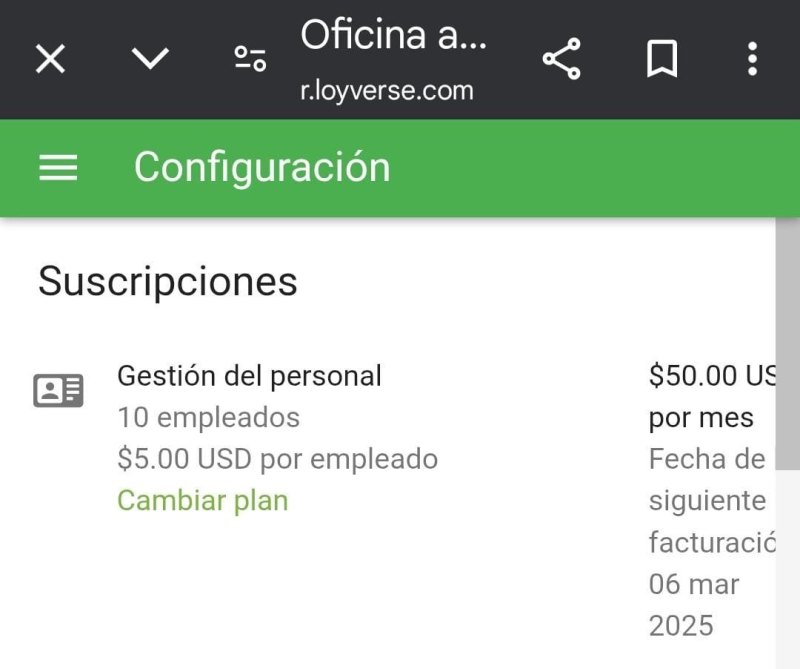The image size is (800, 669).
Task: Share this page
Action: tap(562, 60)
